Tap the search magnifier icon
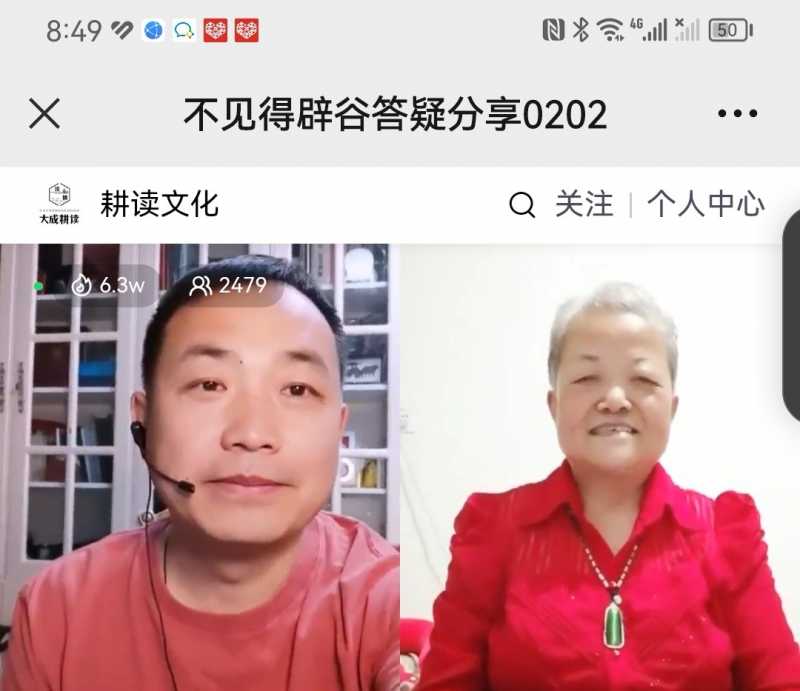The width and height of the screenshot is (800, 691). click(522, 205)
